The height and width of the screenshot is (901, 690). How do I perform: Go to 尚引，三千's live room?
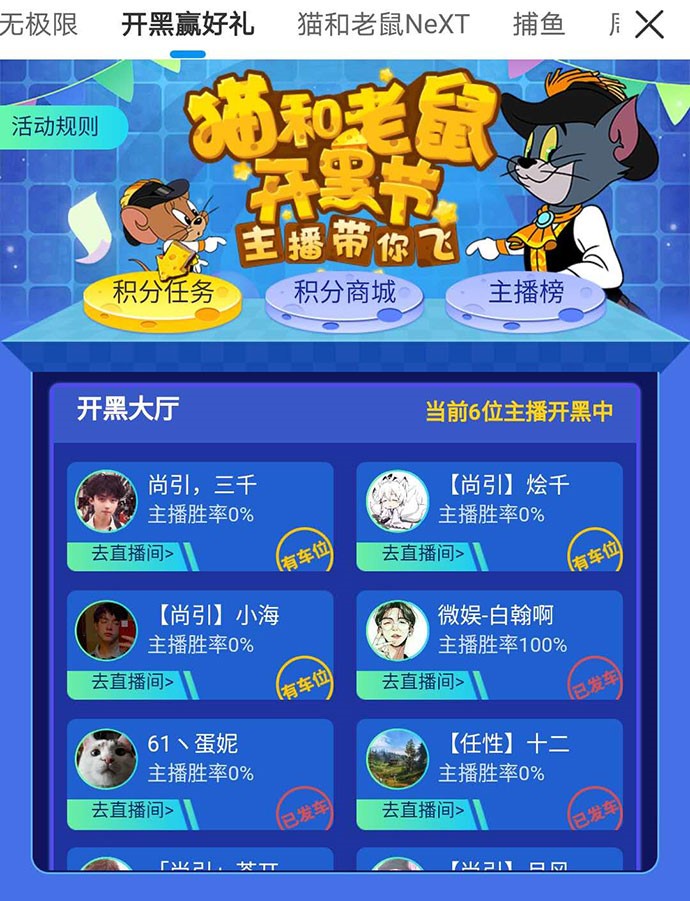(132, 553)
